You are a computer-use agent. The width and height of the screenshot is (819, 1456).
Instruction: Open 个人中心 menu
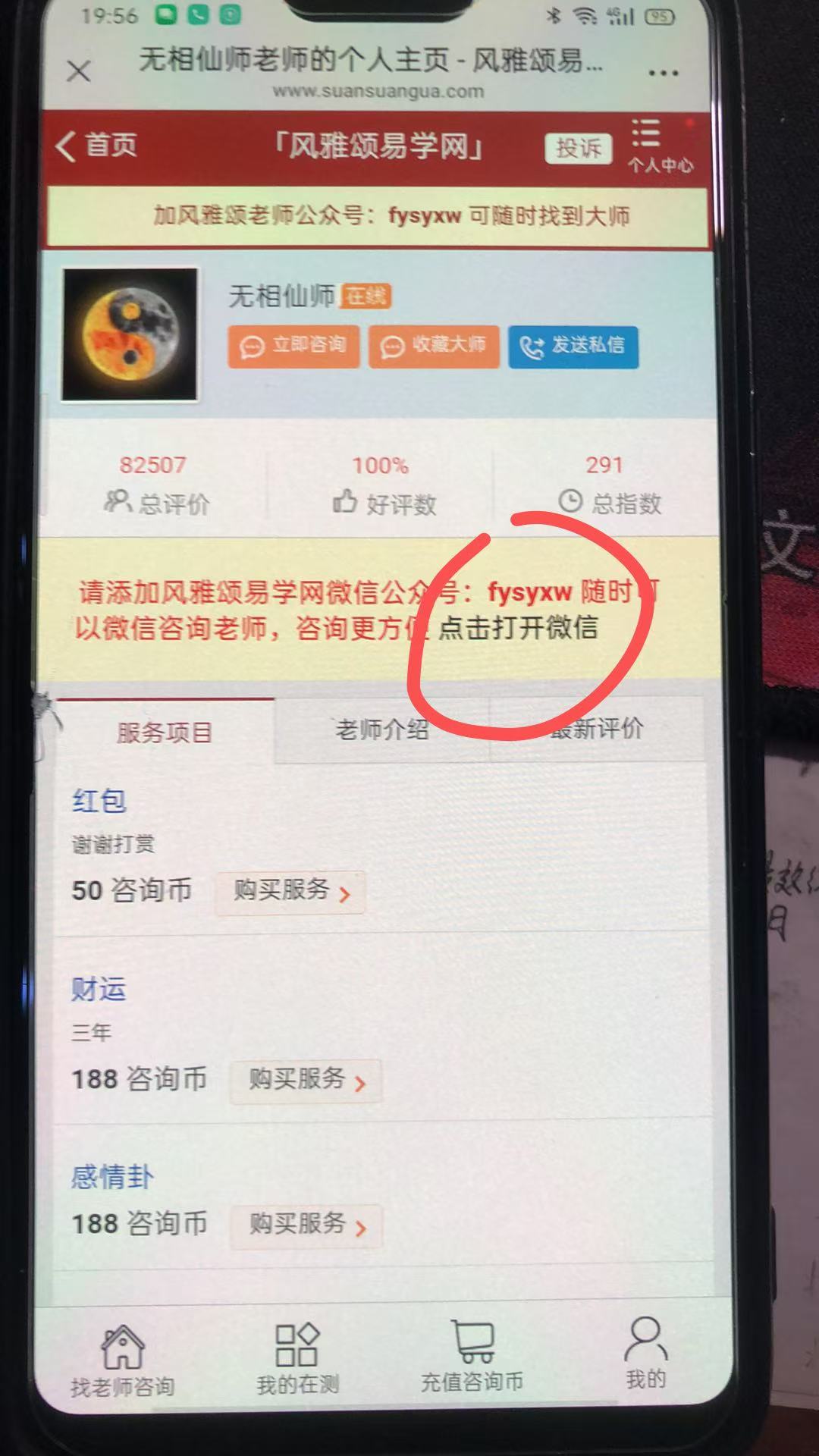(658, 146)
